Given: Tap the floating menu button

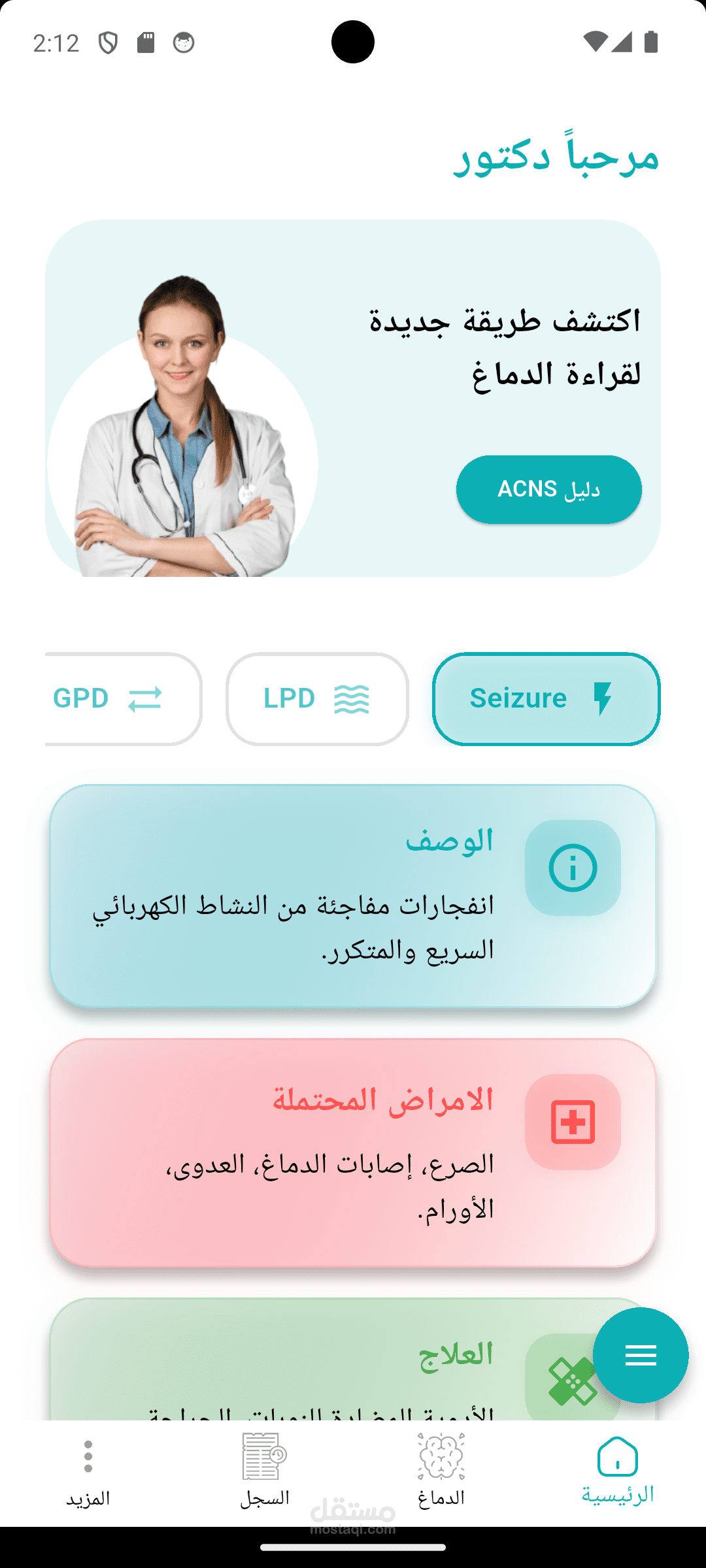Looking at the screenshot, I should tap(640, 1355).
